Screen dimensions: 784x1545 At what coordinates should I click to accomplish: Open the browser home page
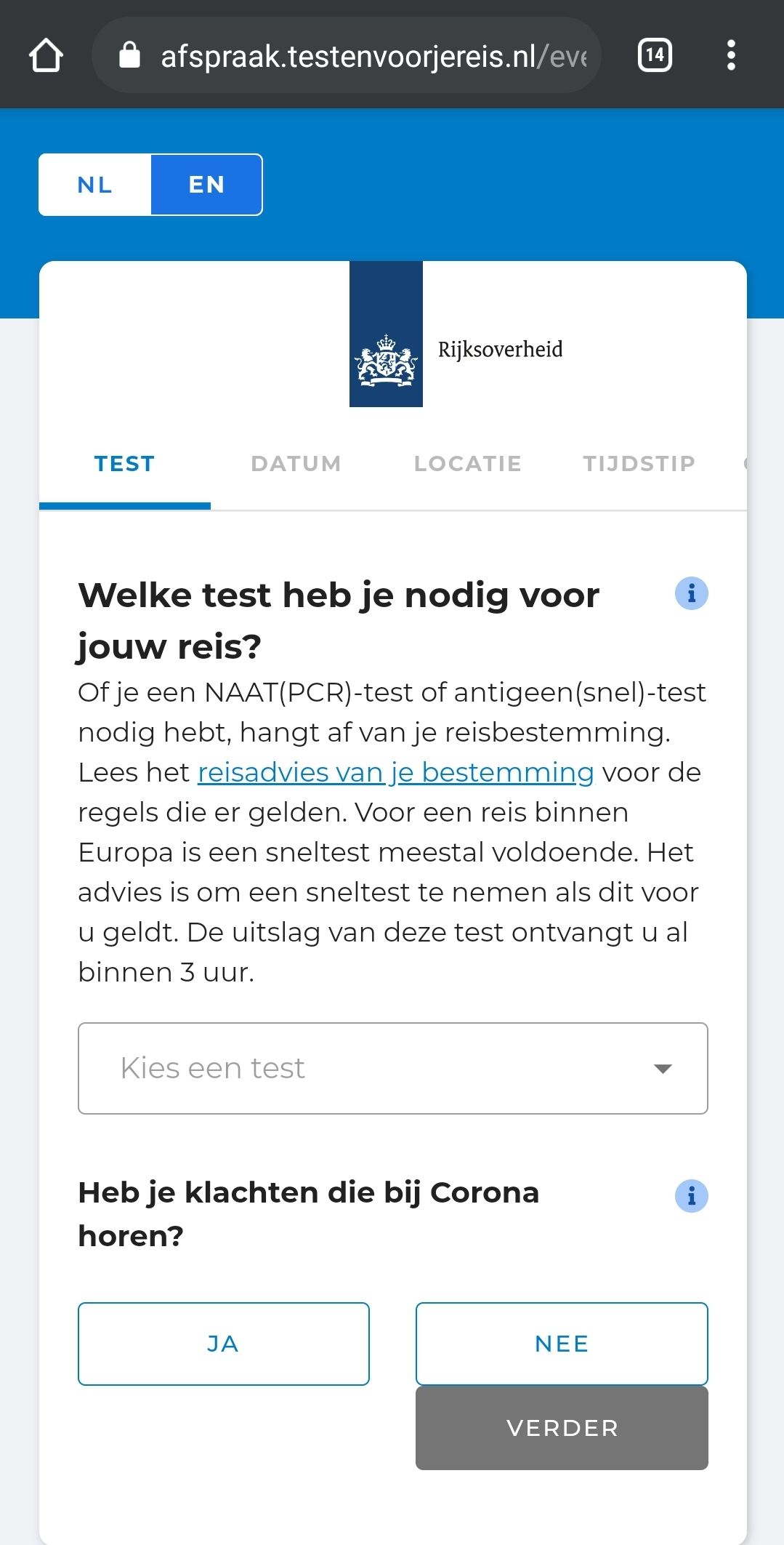(x=46, y=56)
